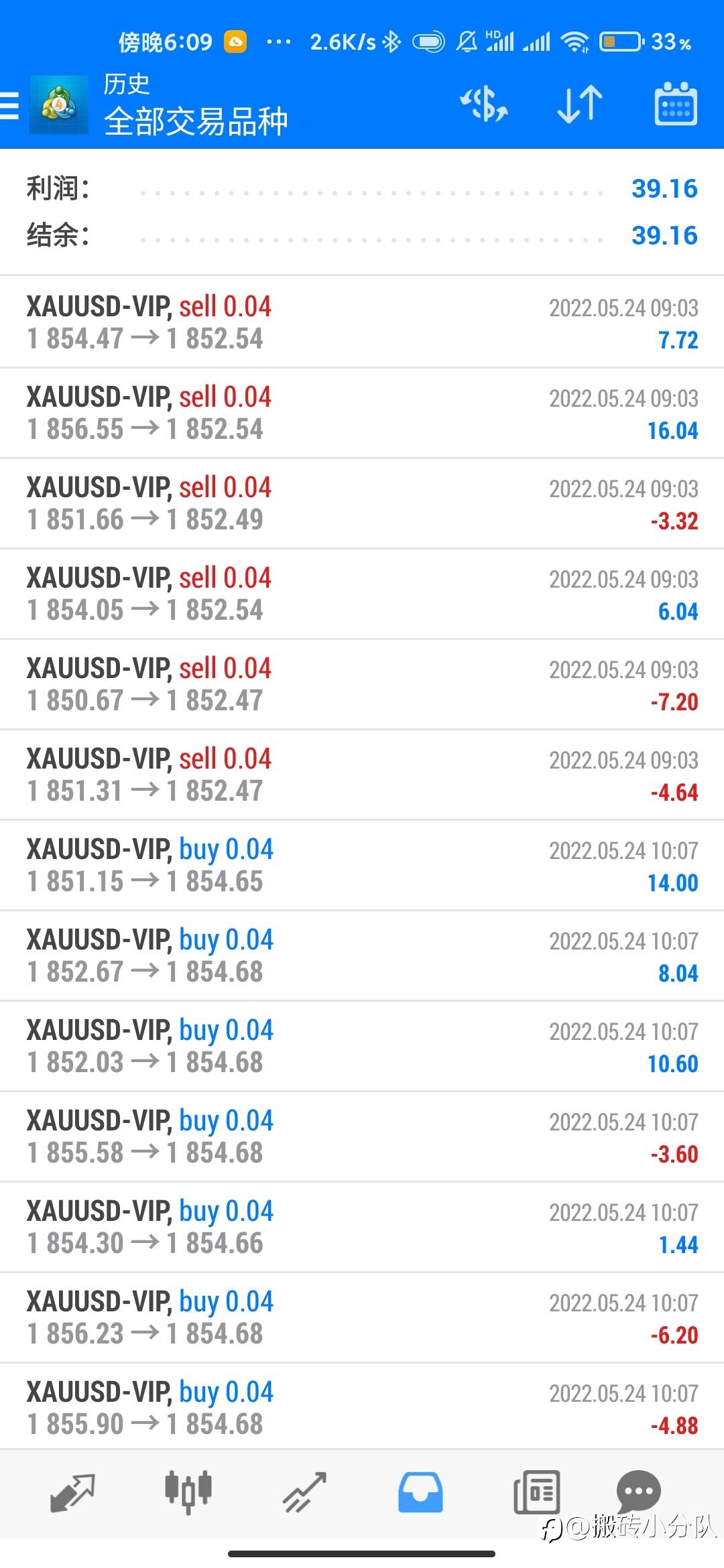The height and width of the screenshot is (1568, 724).
Task: Open the sell trade with profit 16.04
Action: (362, 413)
